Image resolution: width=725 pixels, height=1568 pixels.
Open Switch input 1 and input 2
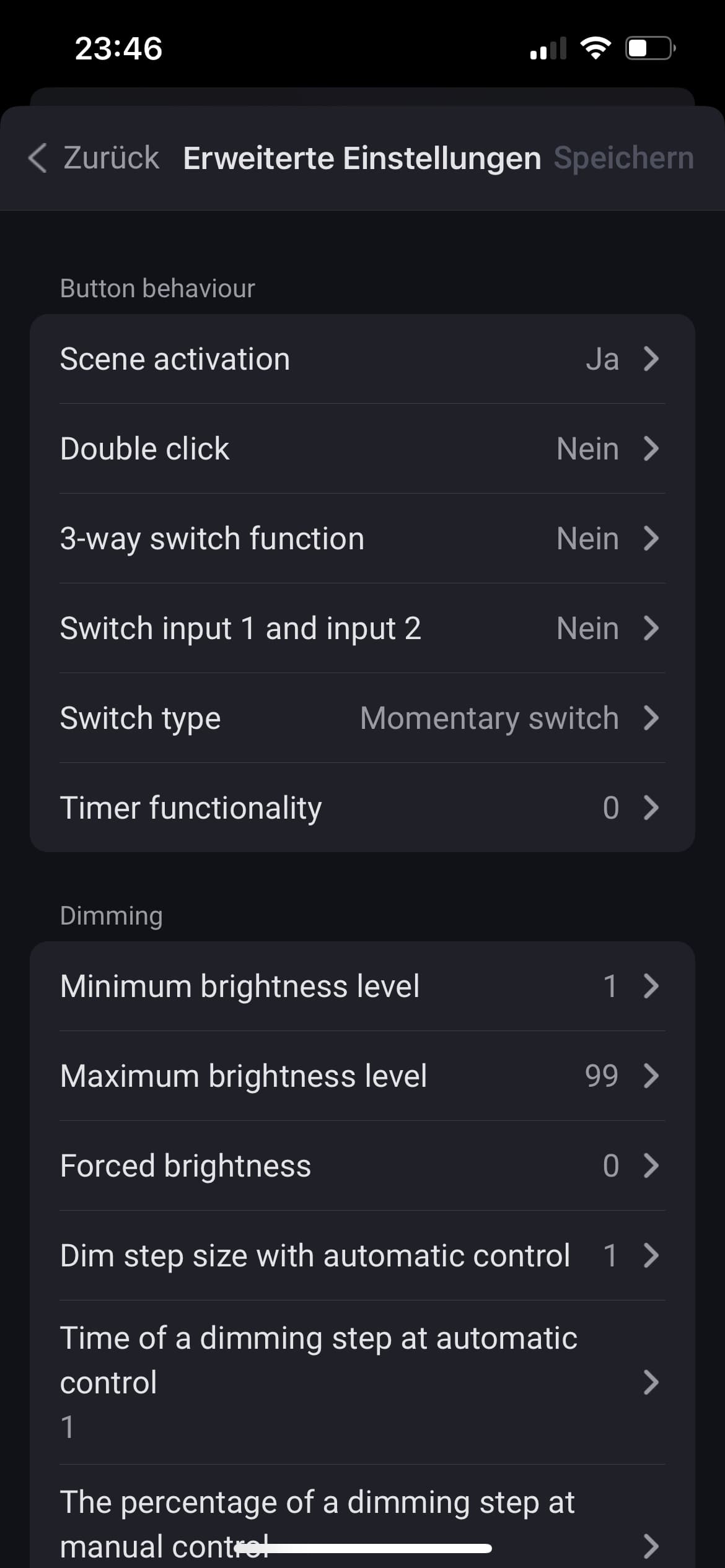(362, 629)
